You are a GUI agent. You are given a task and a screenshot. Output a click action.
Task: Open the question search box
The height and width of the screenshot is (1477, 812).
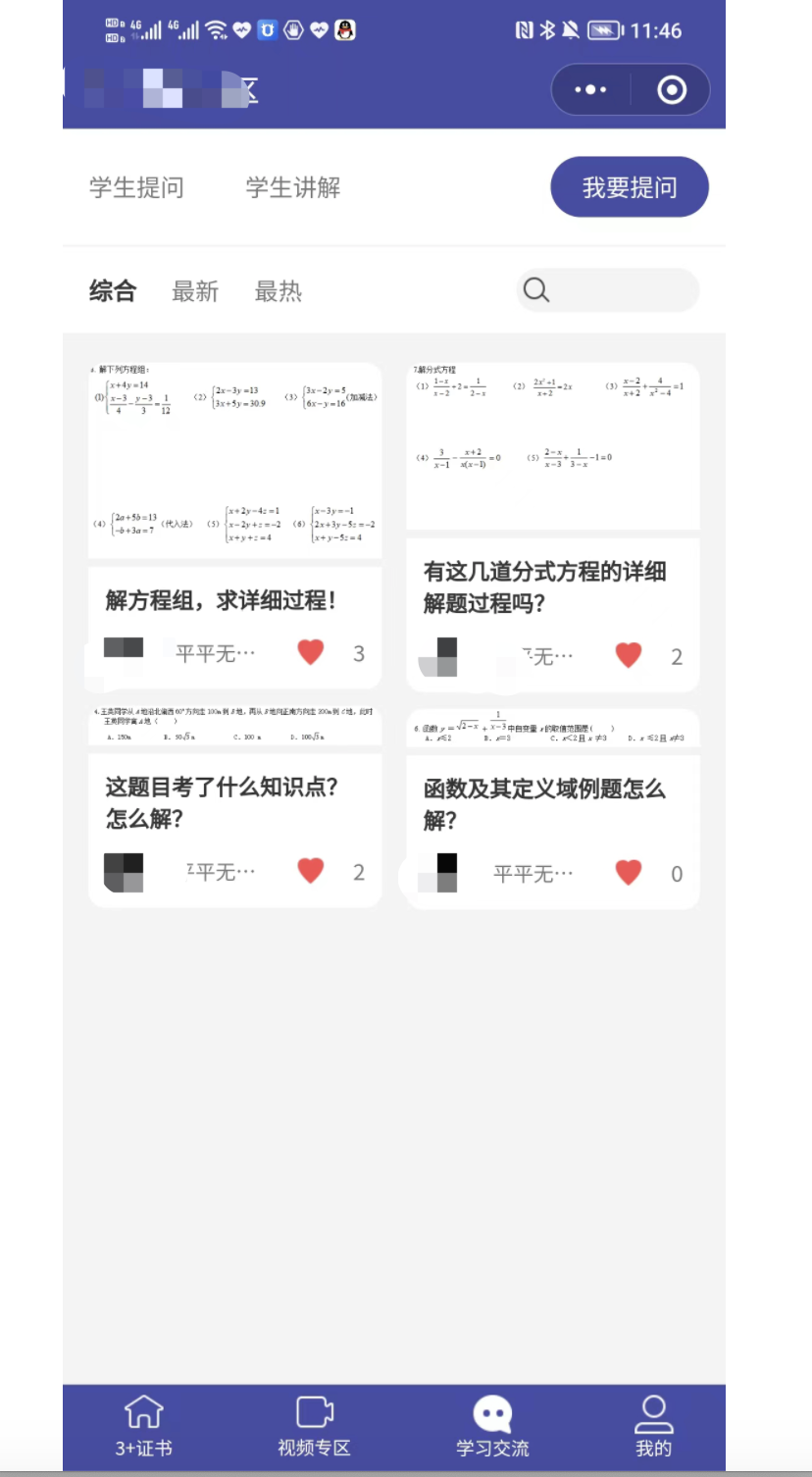[x=608, y=290]
